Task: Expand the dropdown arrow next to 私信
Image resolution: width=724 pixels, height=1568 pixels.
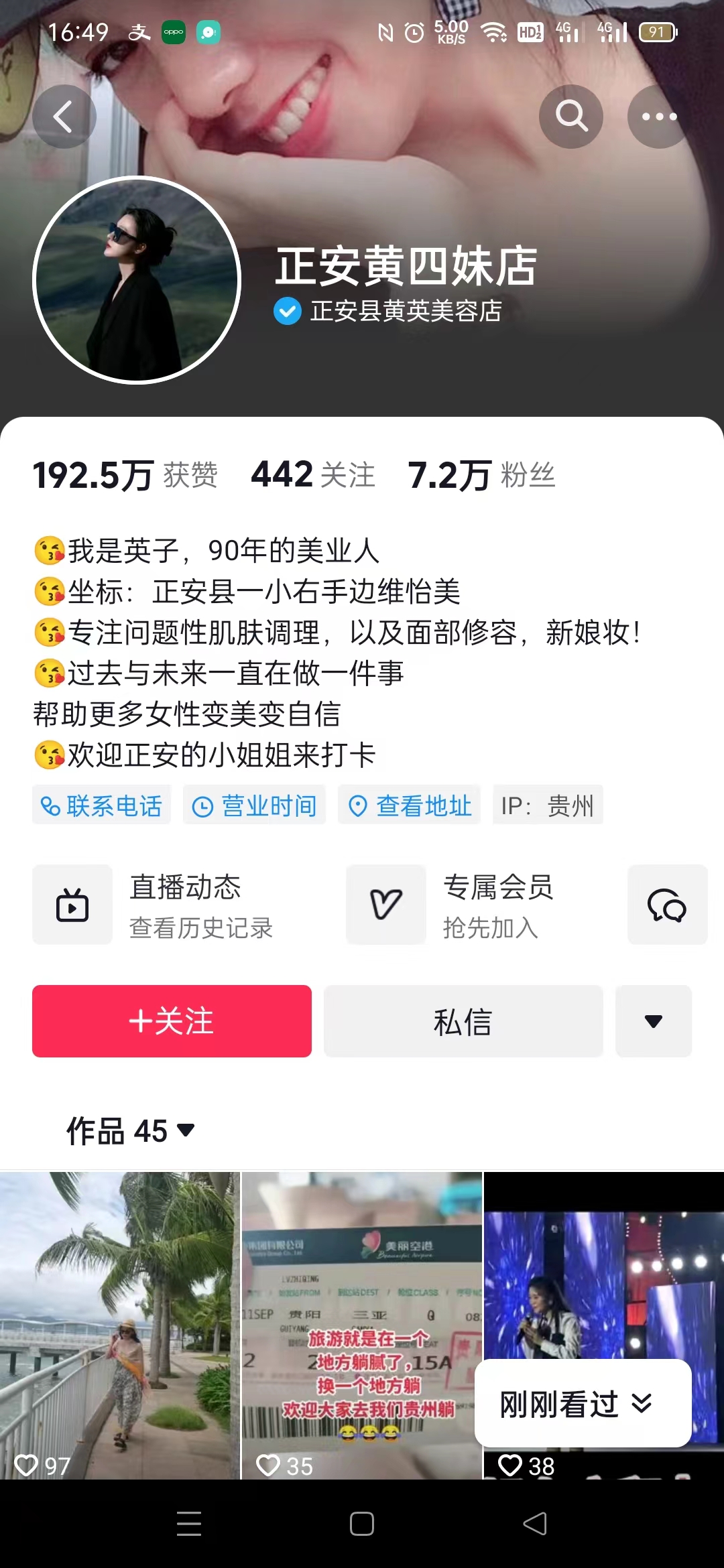Action: 654,1021
